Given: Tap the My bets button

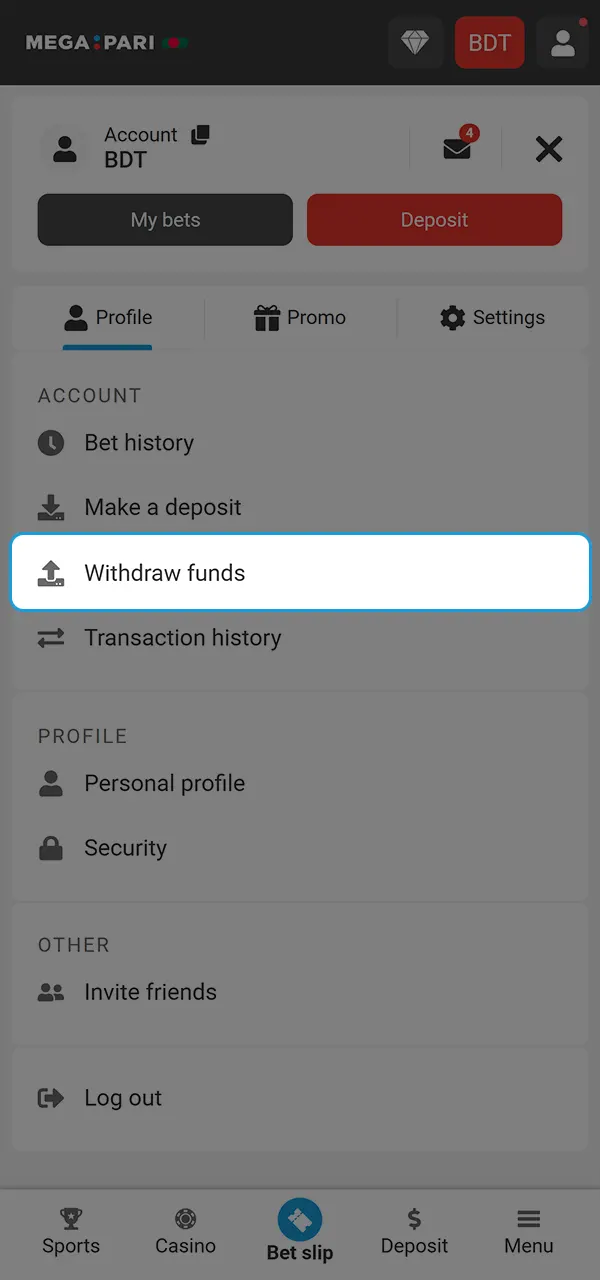Looking at the screenshot, I should 165,220.
